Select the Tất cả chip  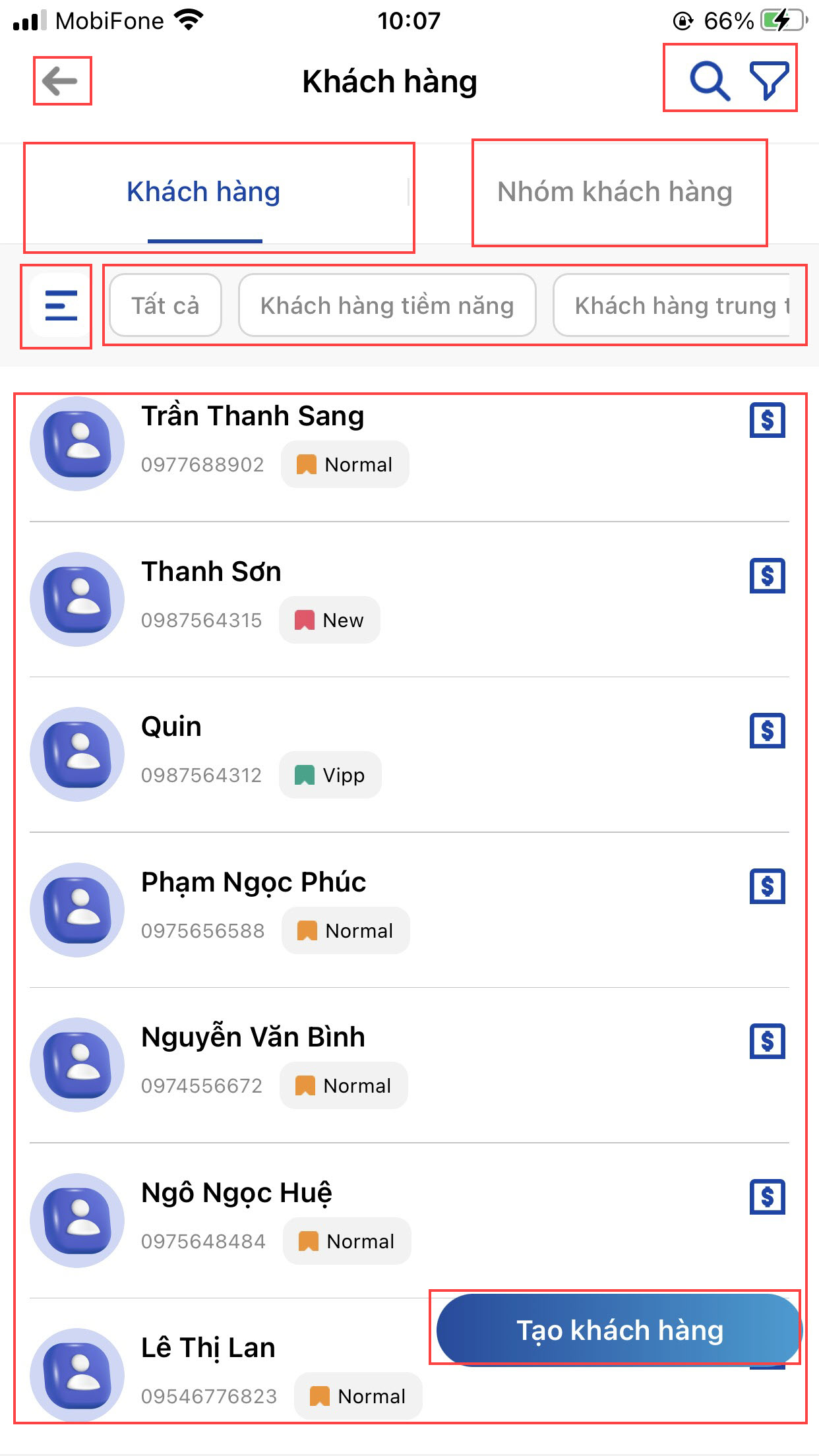[165, 305]
